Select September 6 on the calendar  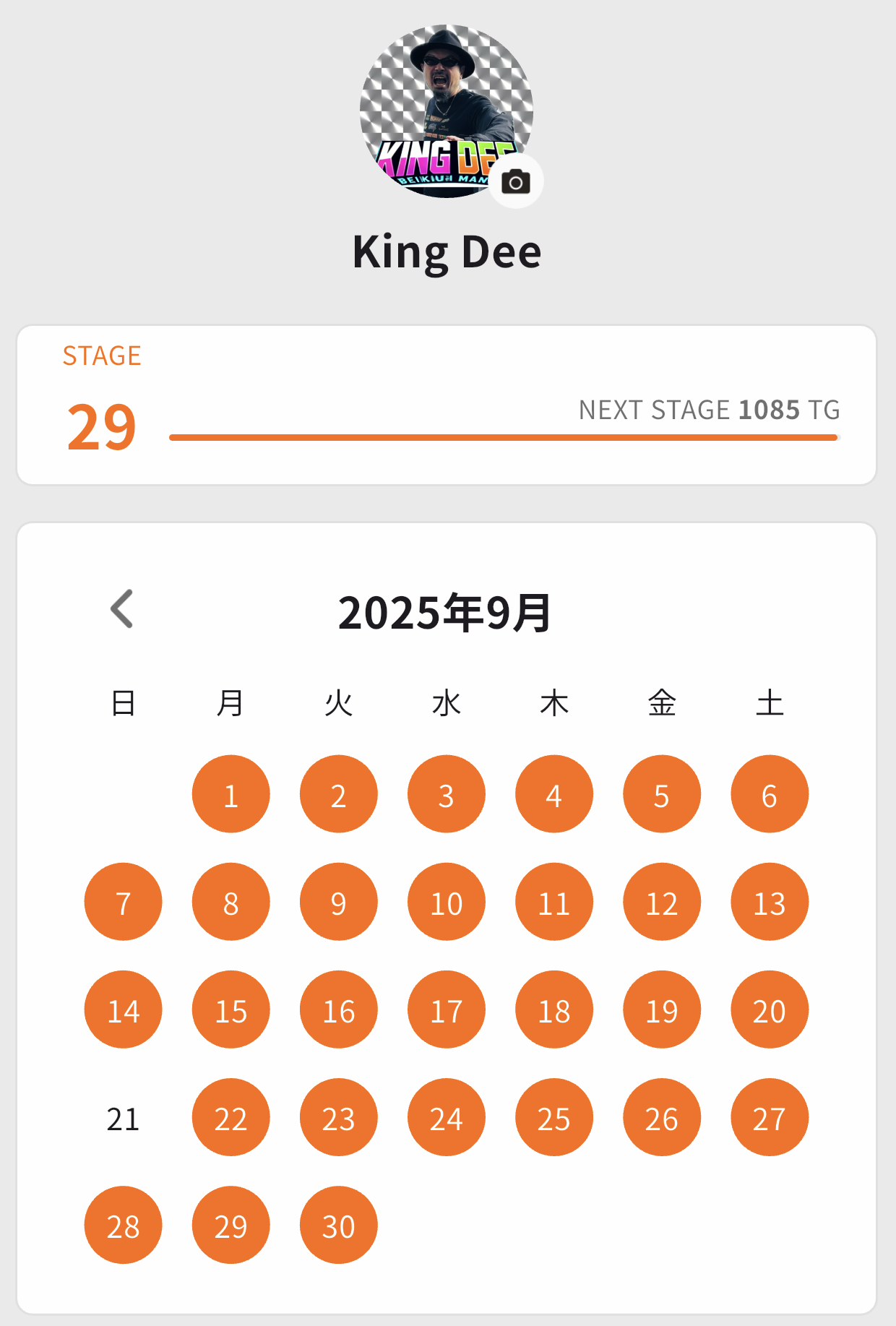[x=769, y=793]
